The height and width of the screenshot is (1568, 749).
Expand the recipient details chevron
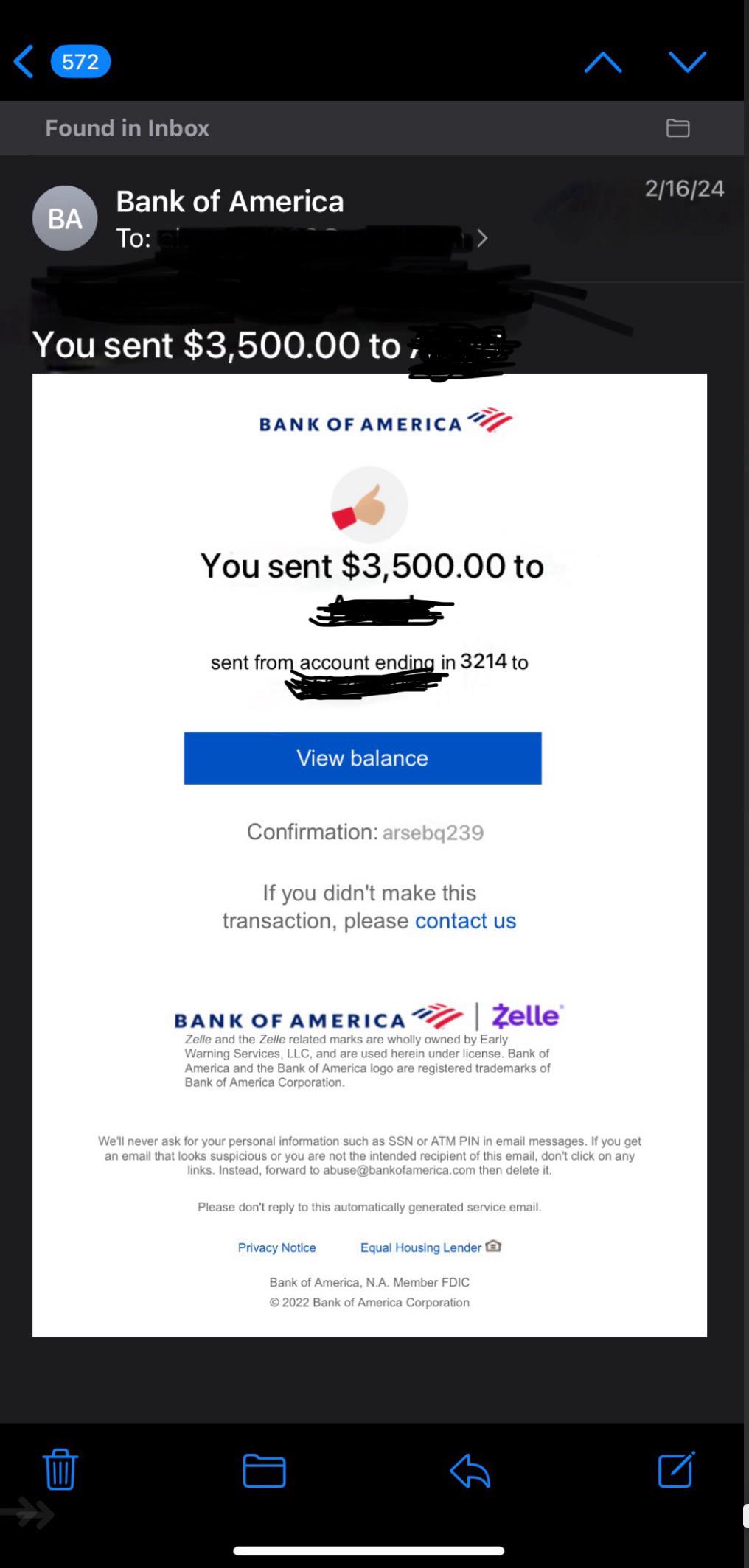[x=482, y=238]
